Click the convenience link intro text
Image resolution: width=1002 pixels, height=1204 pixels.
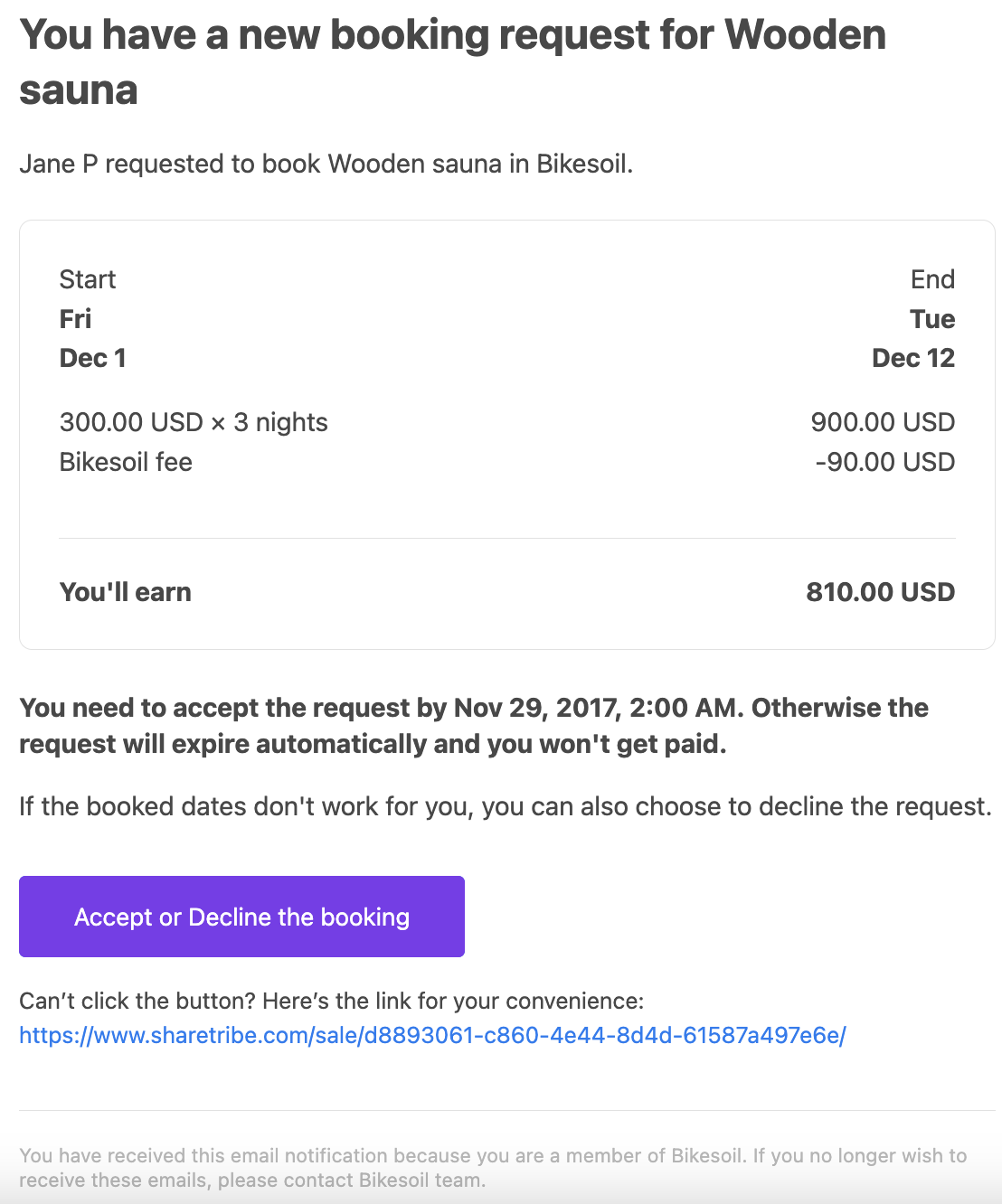[x=331, y=1001]
